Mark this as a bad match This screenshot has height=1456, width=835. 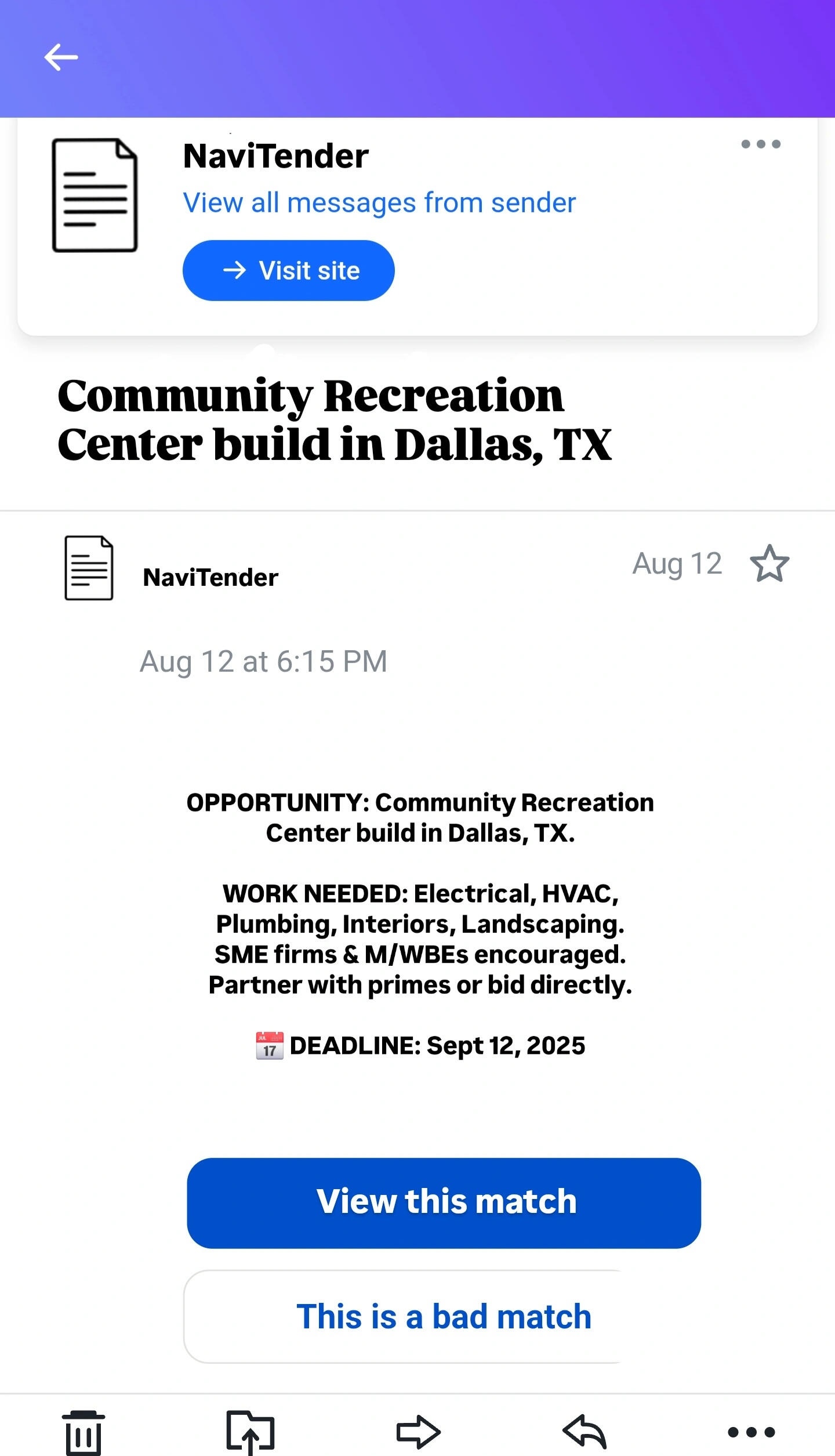coord(444,1316)
